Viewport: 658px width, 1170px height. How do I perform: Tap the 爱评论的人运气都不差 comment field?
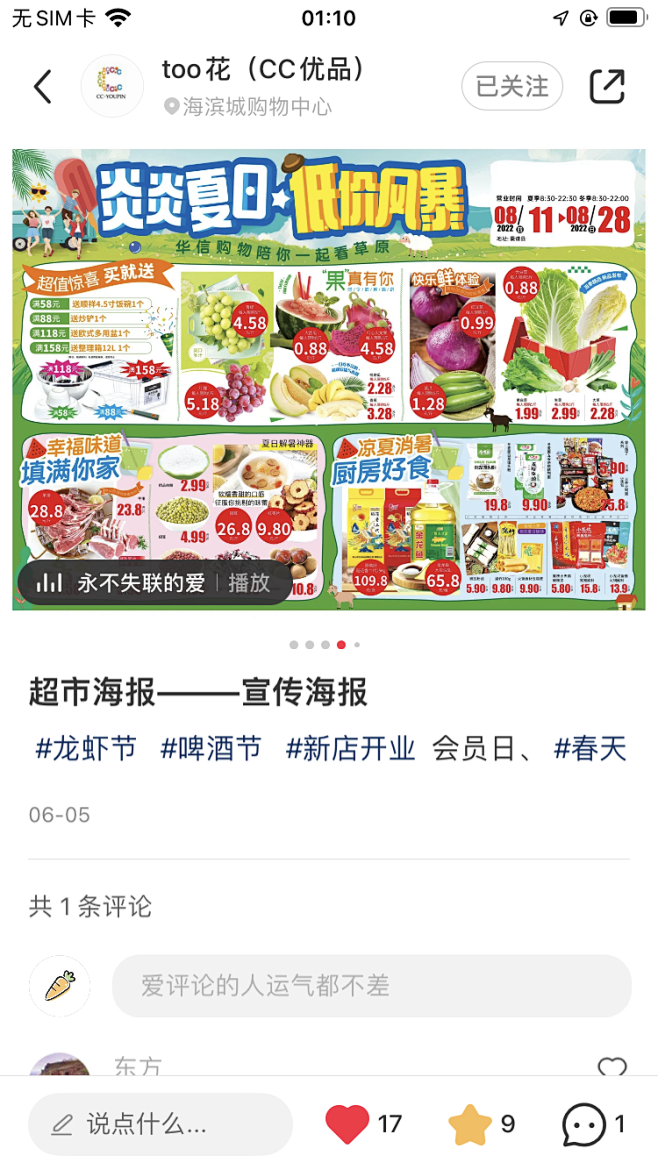[371, 986]
